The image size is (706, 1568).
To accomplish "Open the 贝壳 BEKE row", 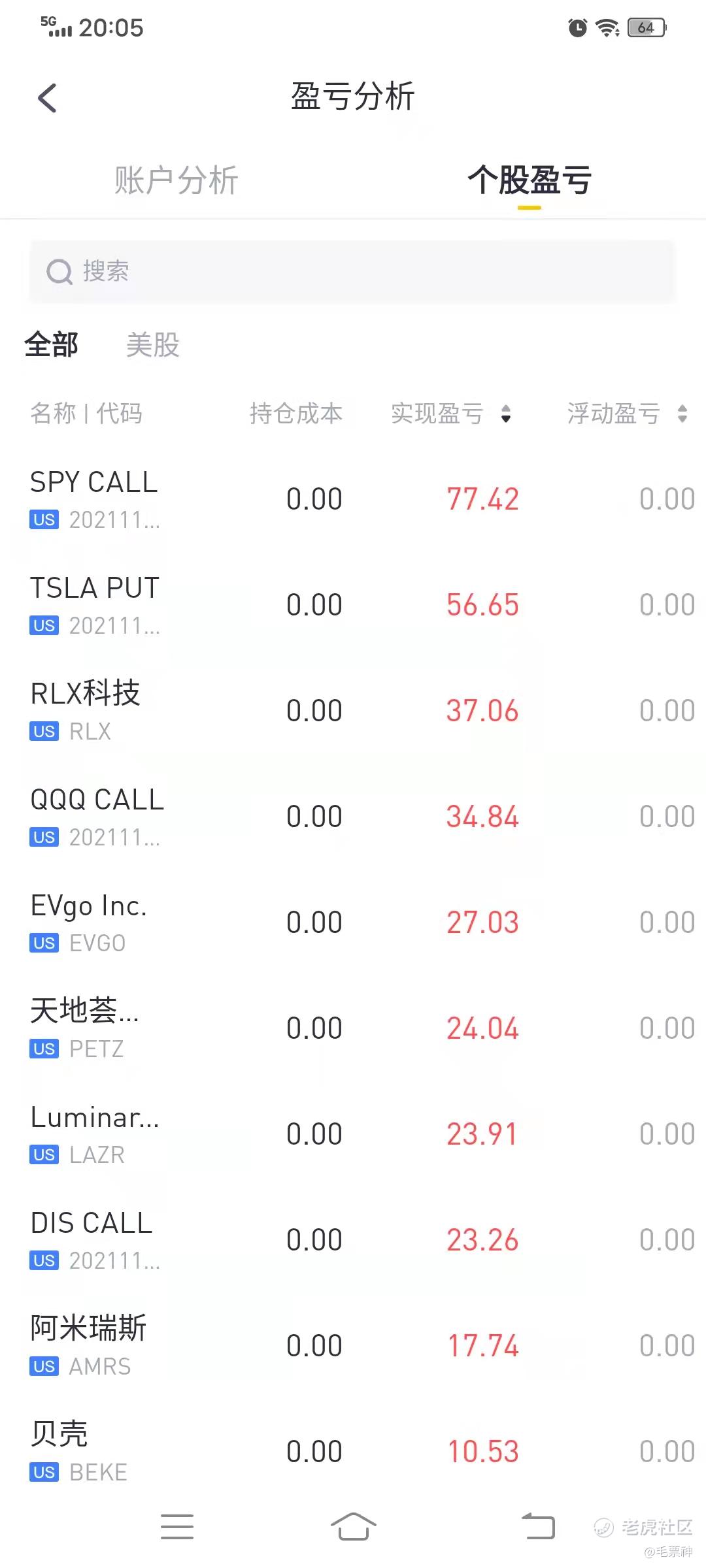I will (353, 1452).
